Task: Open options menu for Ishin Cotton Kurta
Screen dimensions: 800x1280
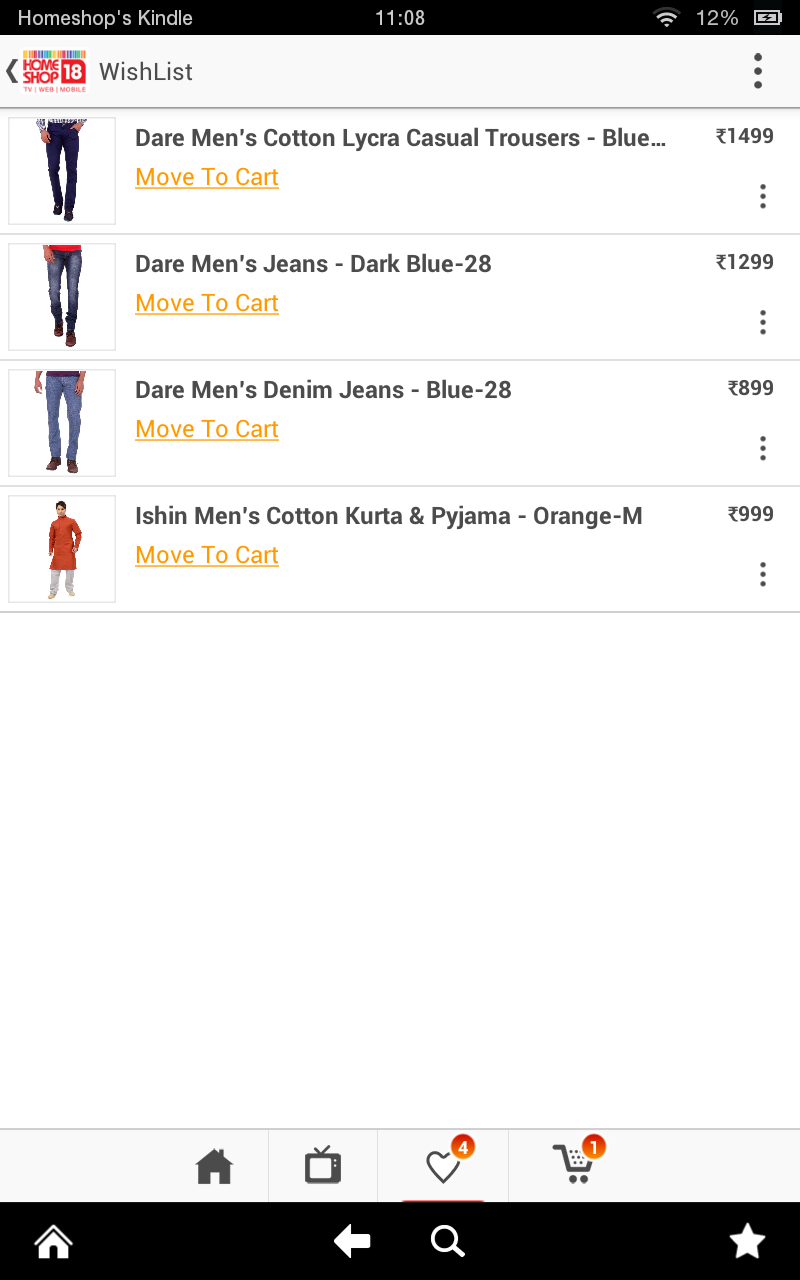Action: tap(762, 574)
